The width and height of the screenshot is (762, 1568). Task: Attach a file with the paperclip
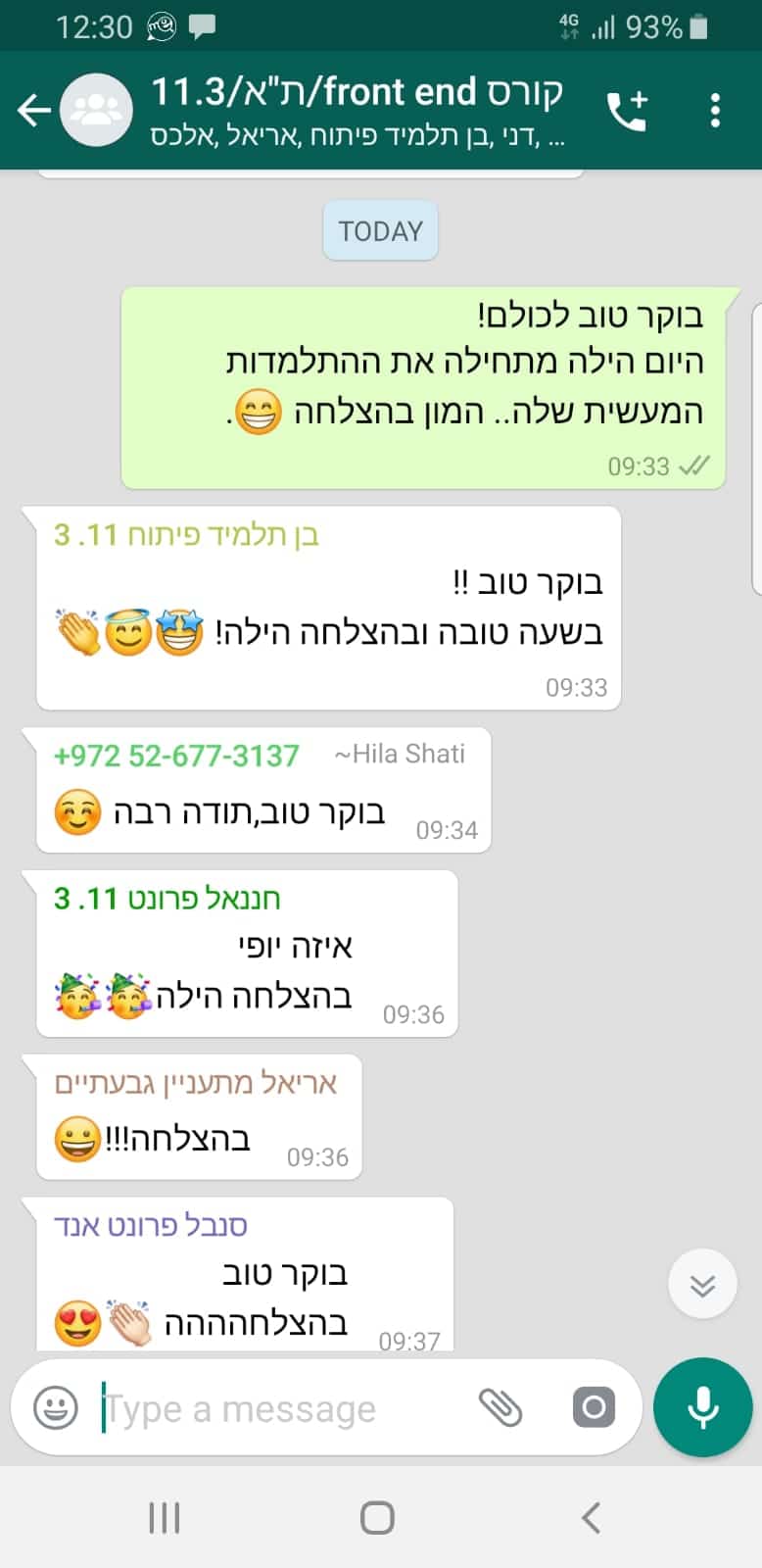[x=500, y=1408]
